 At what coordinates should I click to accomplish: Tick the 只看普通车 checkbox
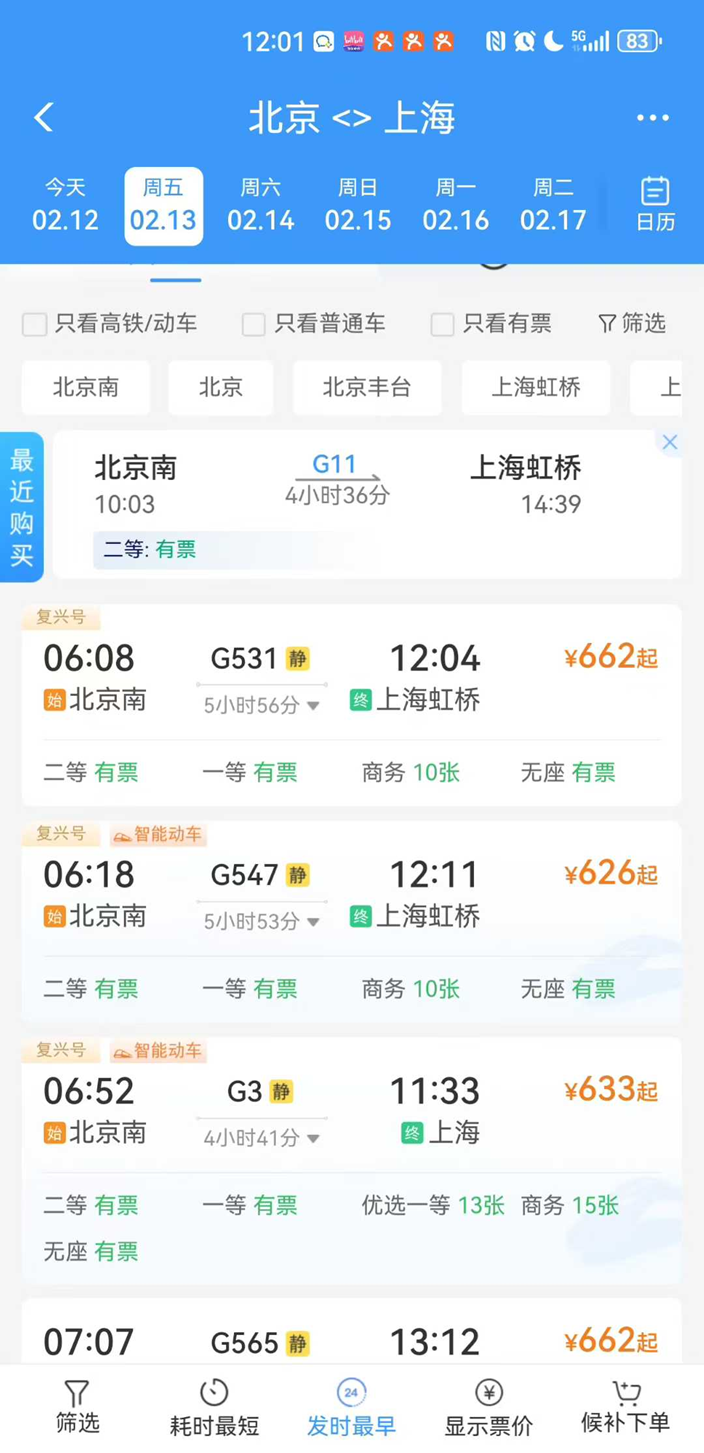tap(254, 324)
